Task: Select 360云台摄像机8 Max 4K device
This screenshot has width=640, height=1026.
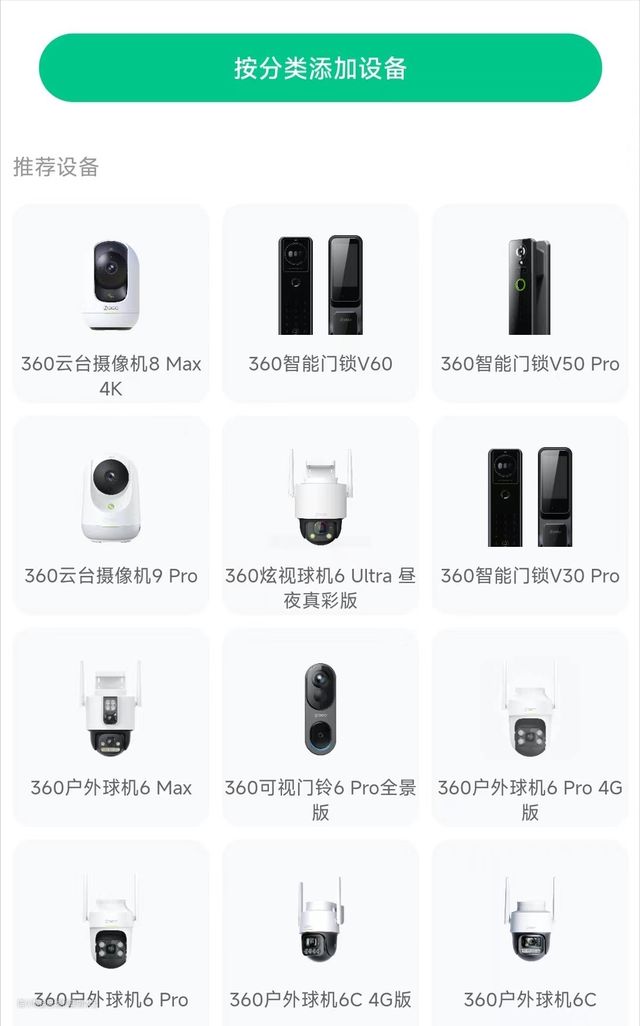Action: (x=111, y=303)
